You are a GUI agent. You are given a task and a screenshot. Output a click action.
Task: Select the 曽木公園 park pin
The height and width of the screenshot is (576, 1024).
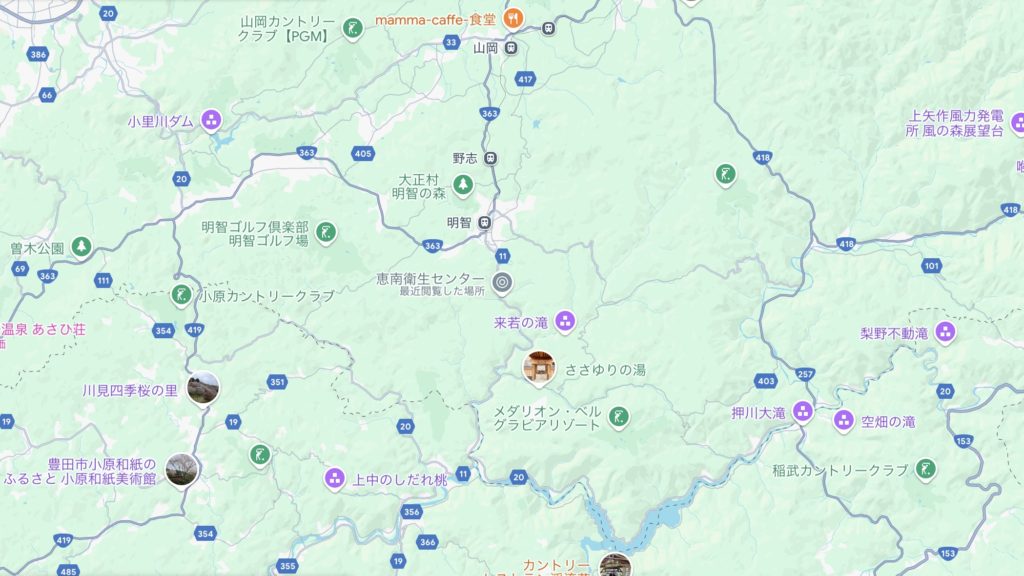[x=81, y=246]
